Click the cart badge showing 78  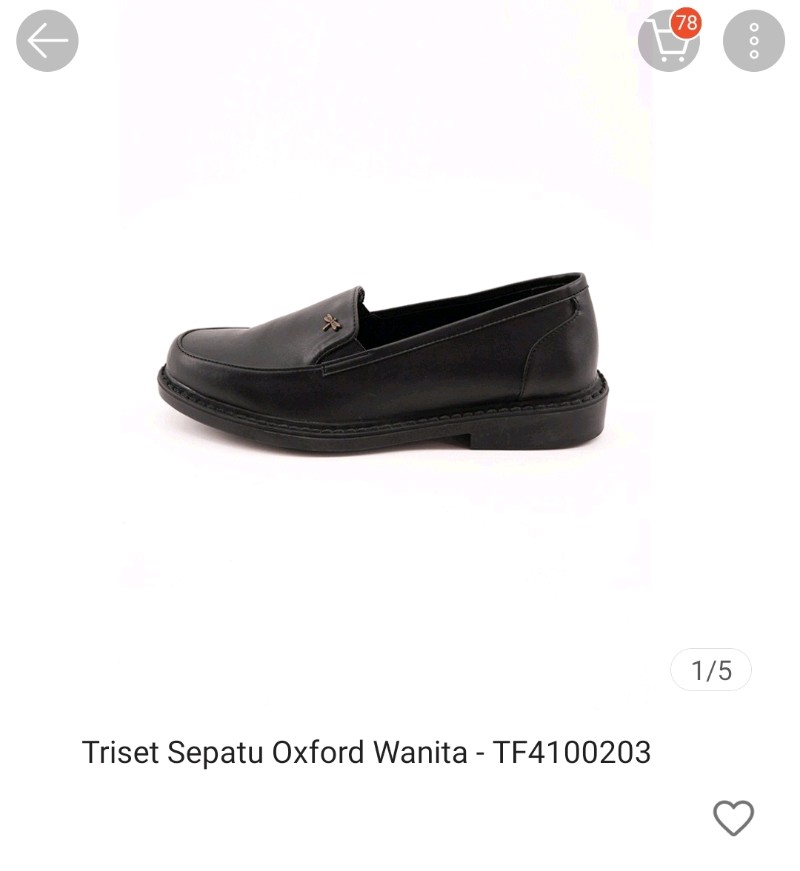pos(684,20)
